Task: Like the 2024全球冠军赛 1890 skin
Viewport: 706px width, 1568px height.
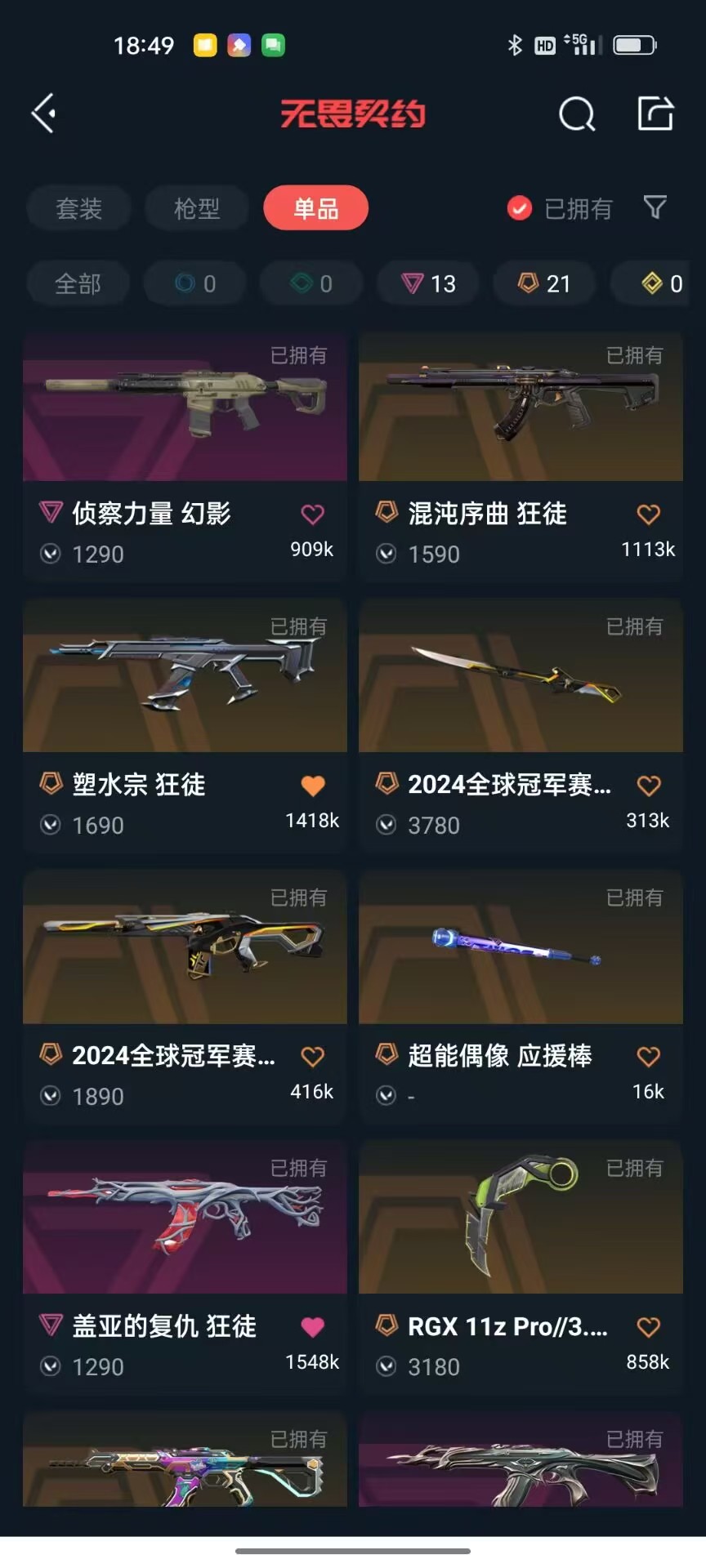Action: point(313,1057)
